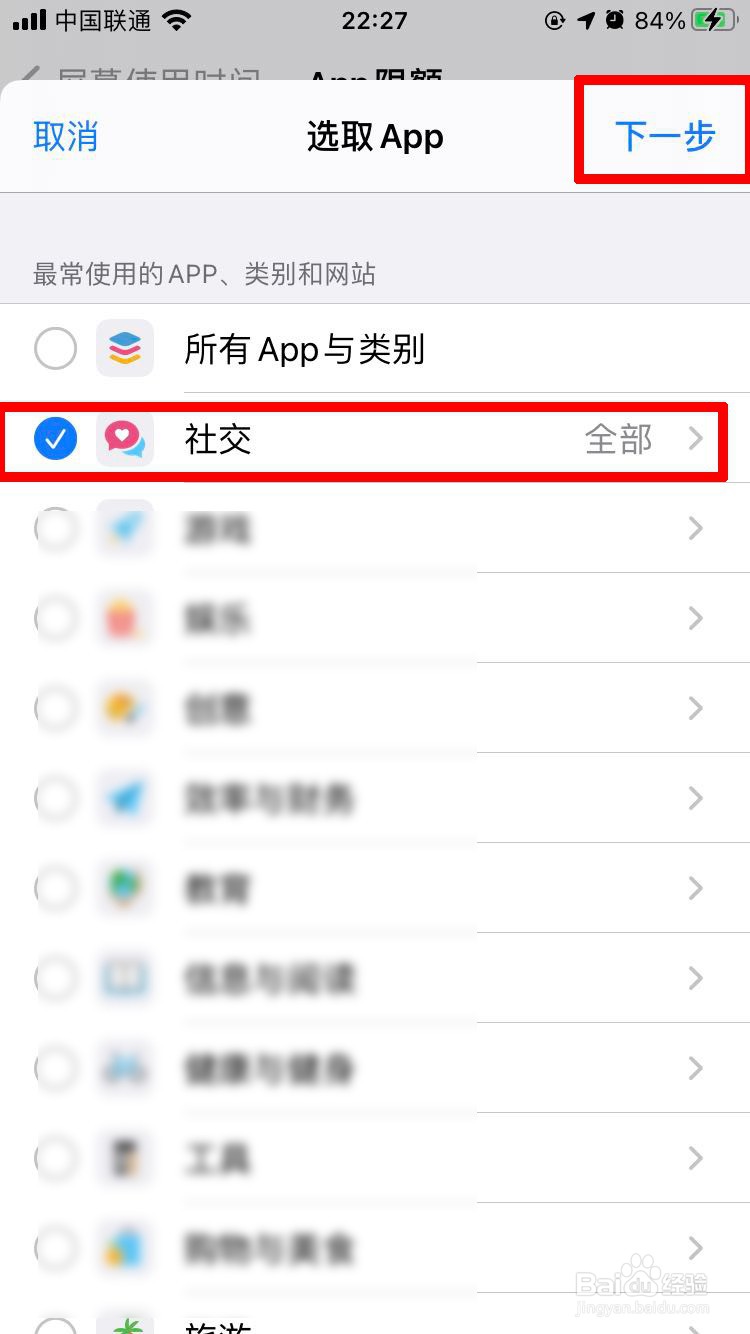750x1334 pixels.
Task: Expand the 社交 category via its chevron
Action: [695, 439]
